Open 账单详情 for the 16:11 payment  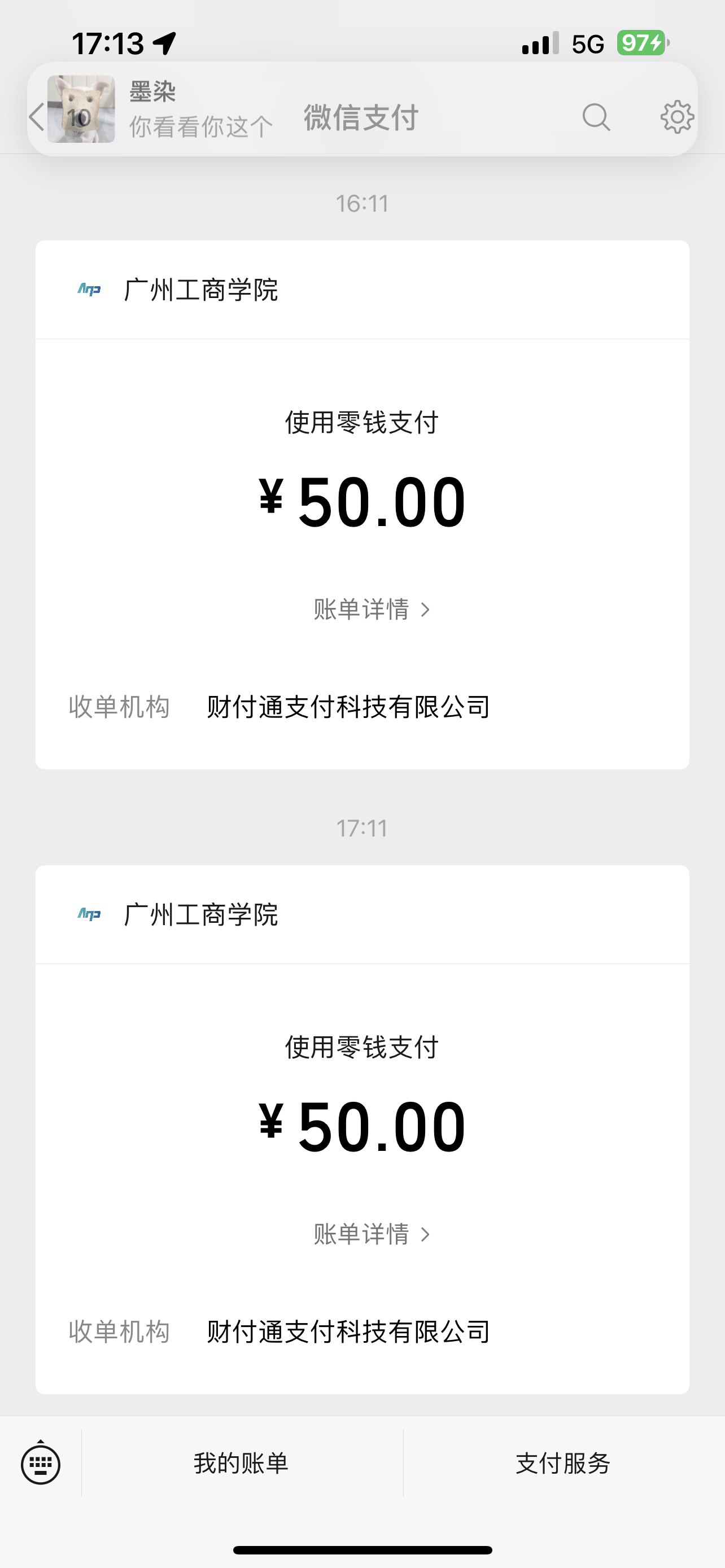(x=372, y=609)
